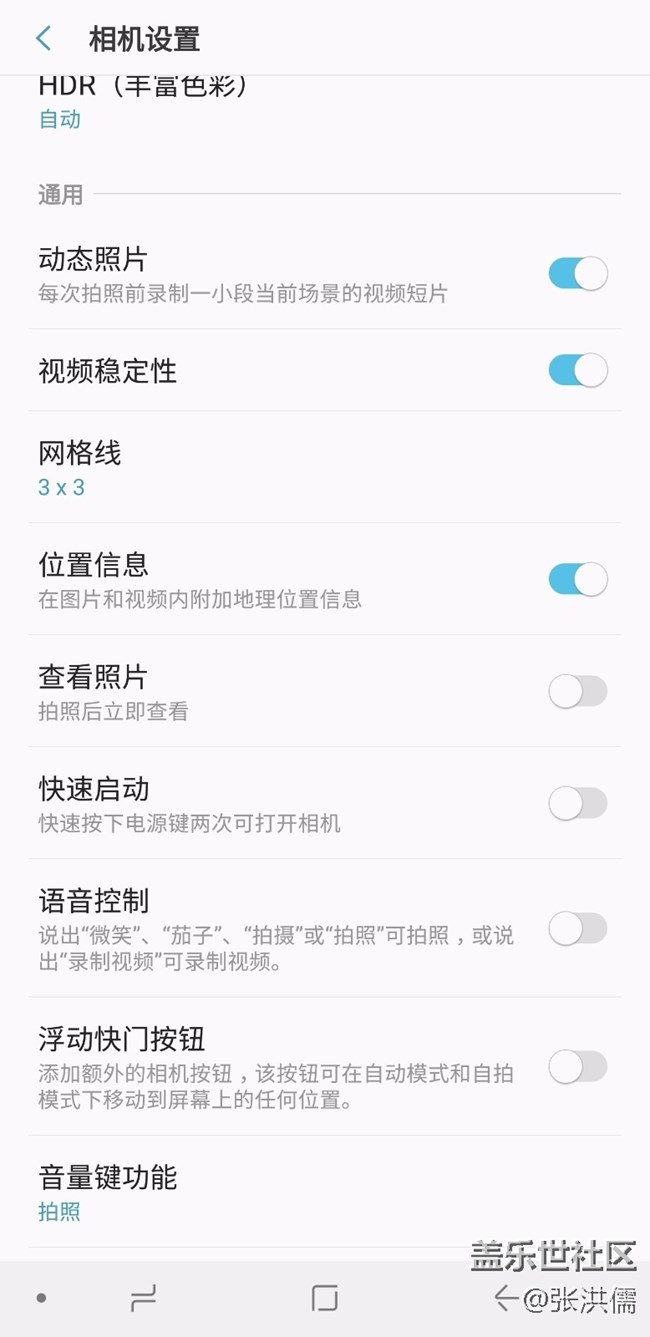This screenshot has height=1337, width=650.
Task: Disable 视频稳定性 (video stabilization)
Action: (577, 370)
